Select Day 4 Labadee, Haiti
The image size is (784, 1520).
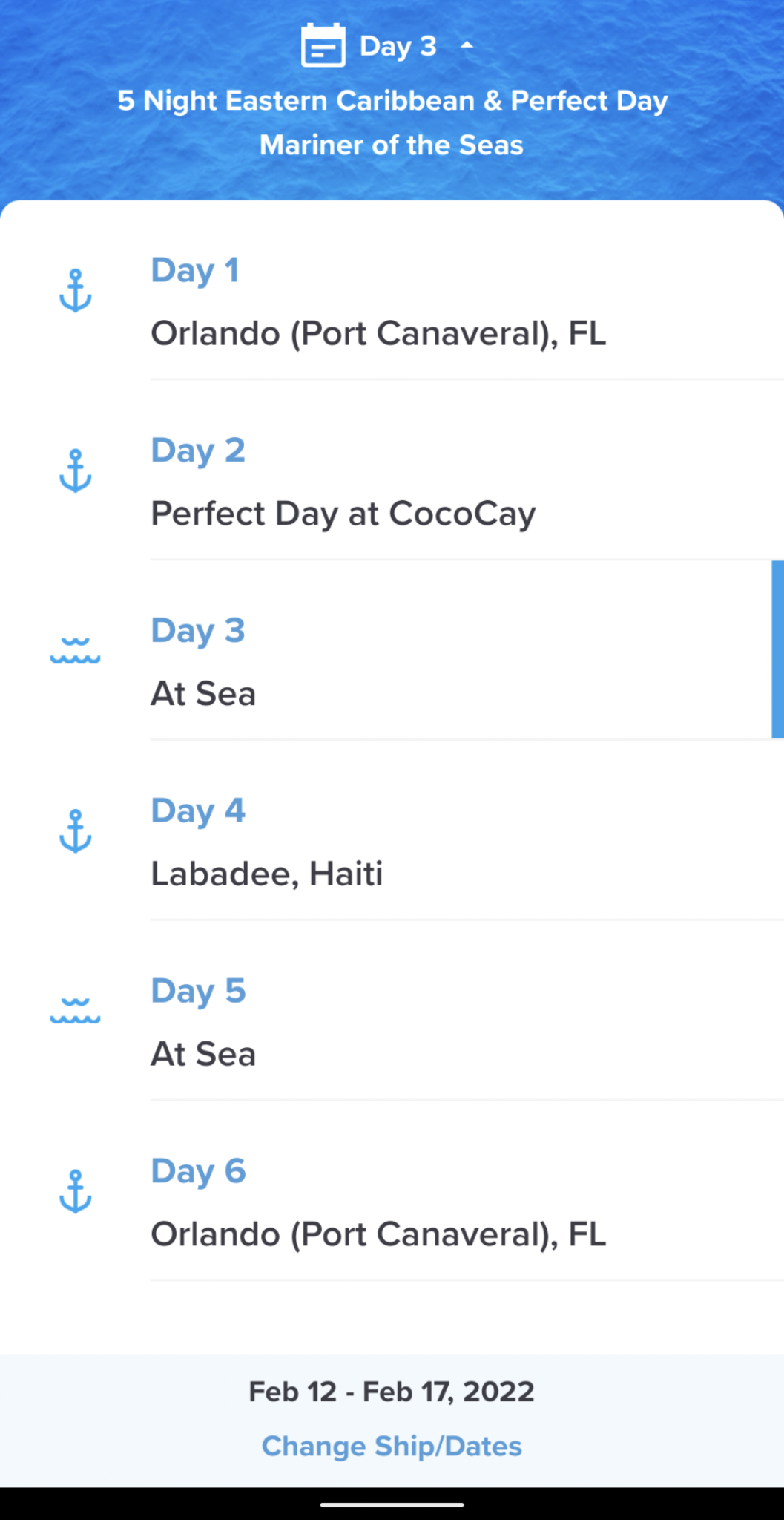coord(392,831)
